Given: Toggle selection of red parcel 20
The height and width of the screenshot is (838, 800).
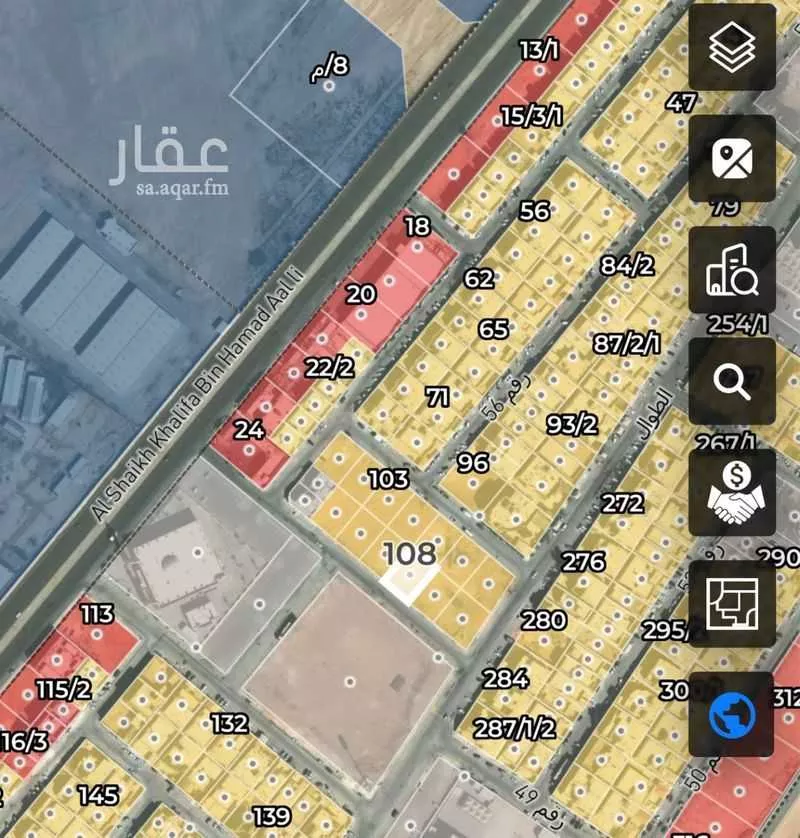Looking at the screenshot, I should pyautogui.click(x=360, y=293).
